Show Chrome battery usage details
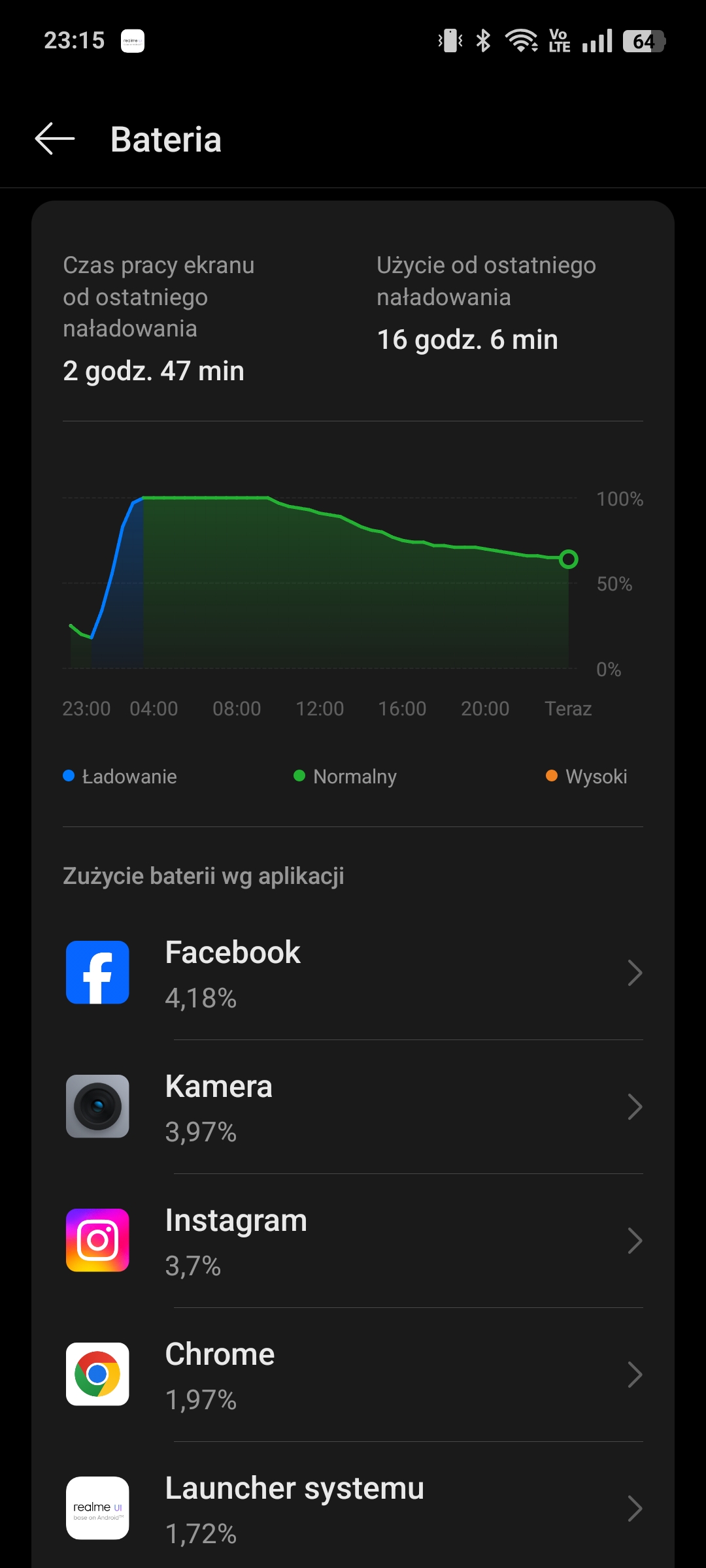The height and width of the screenshot is (1568, 706). 353,1375
